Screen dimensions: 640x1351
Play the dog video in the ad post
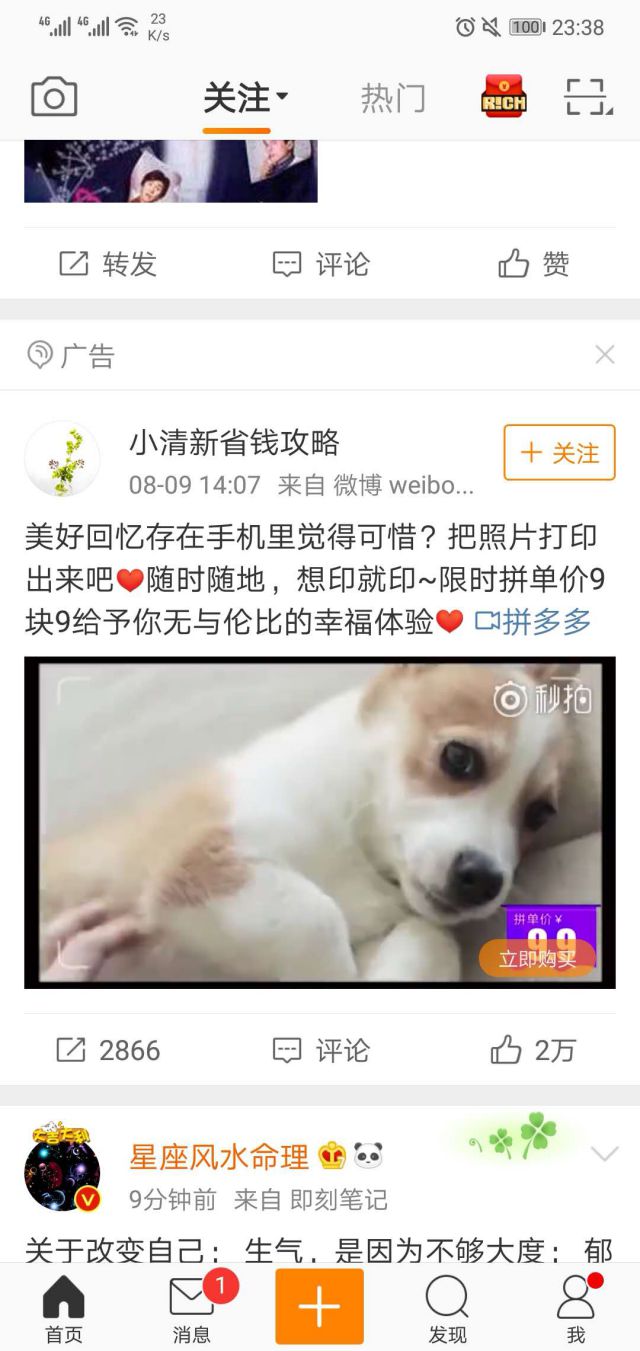pyautogui.click(x=300, y=820)
